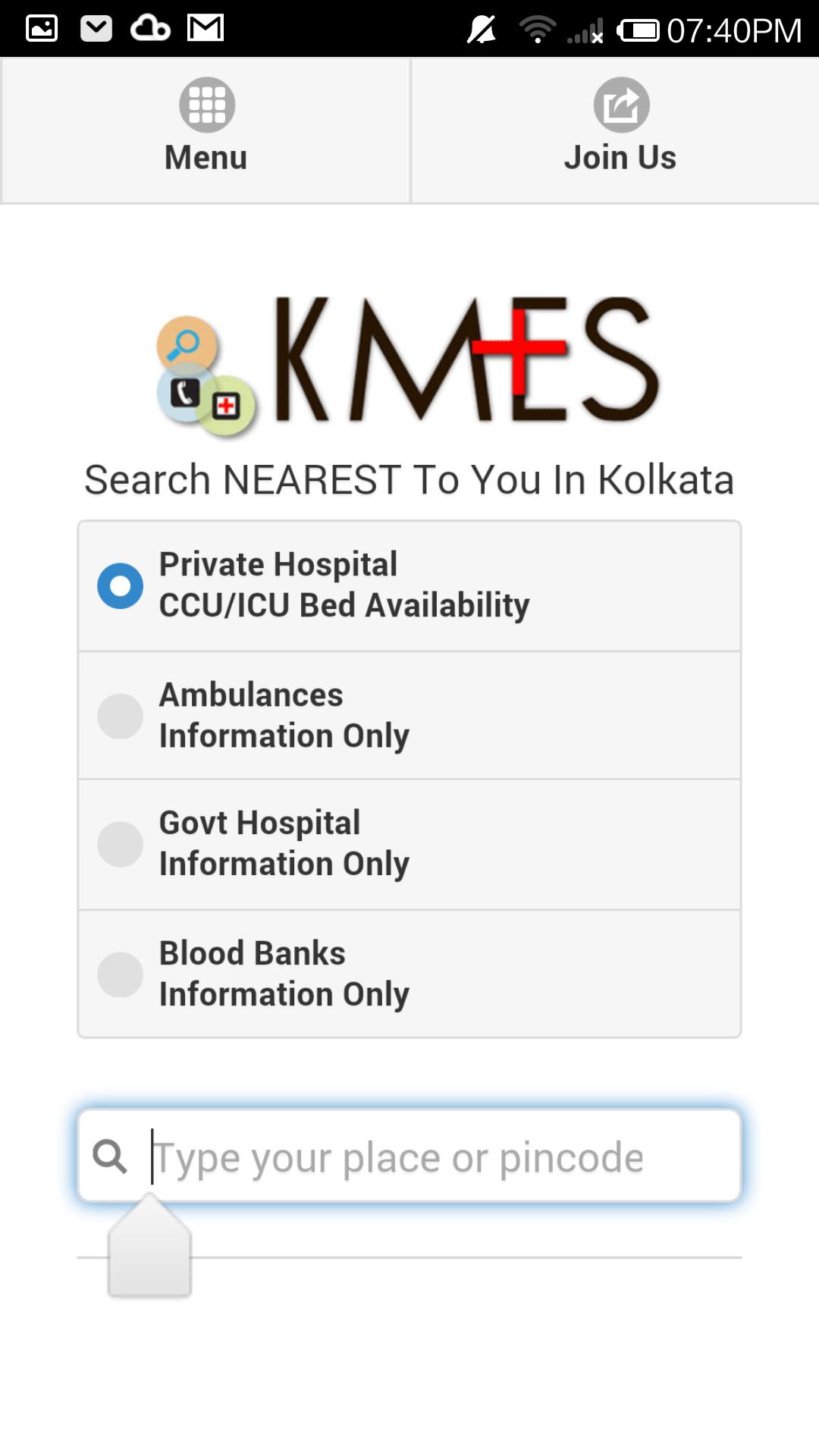Image resolution: width=819 pixels, height=1456 pixels.
Task: Click the Search NEAREST To You heading
Action: coord(409,479)
